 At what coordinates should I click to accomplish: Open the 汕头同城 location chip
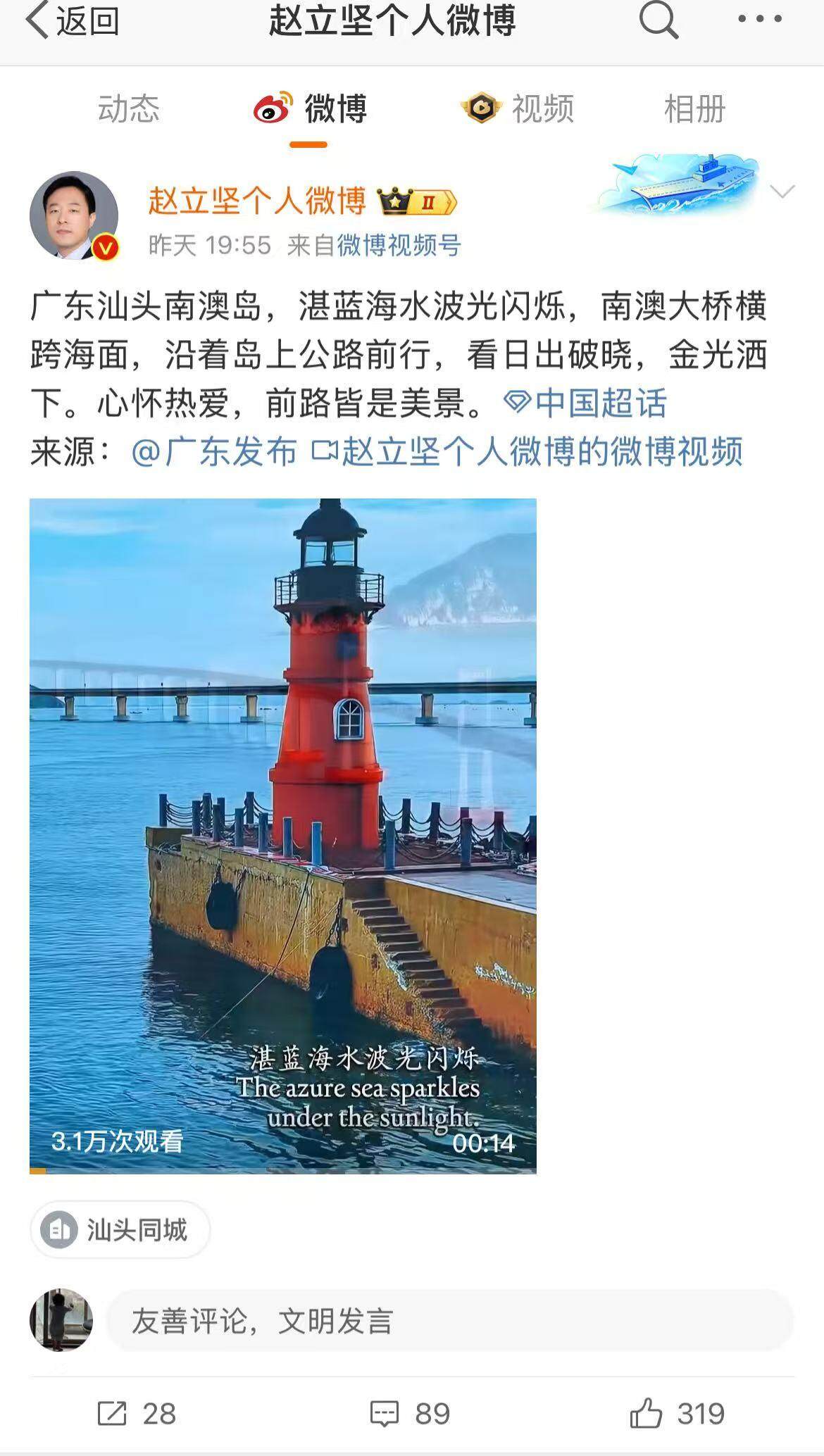120,1229
